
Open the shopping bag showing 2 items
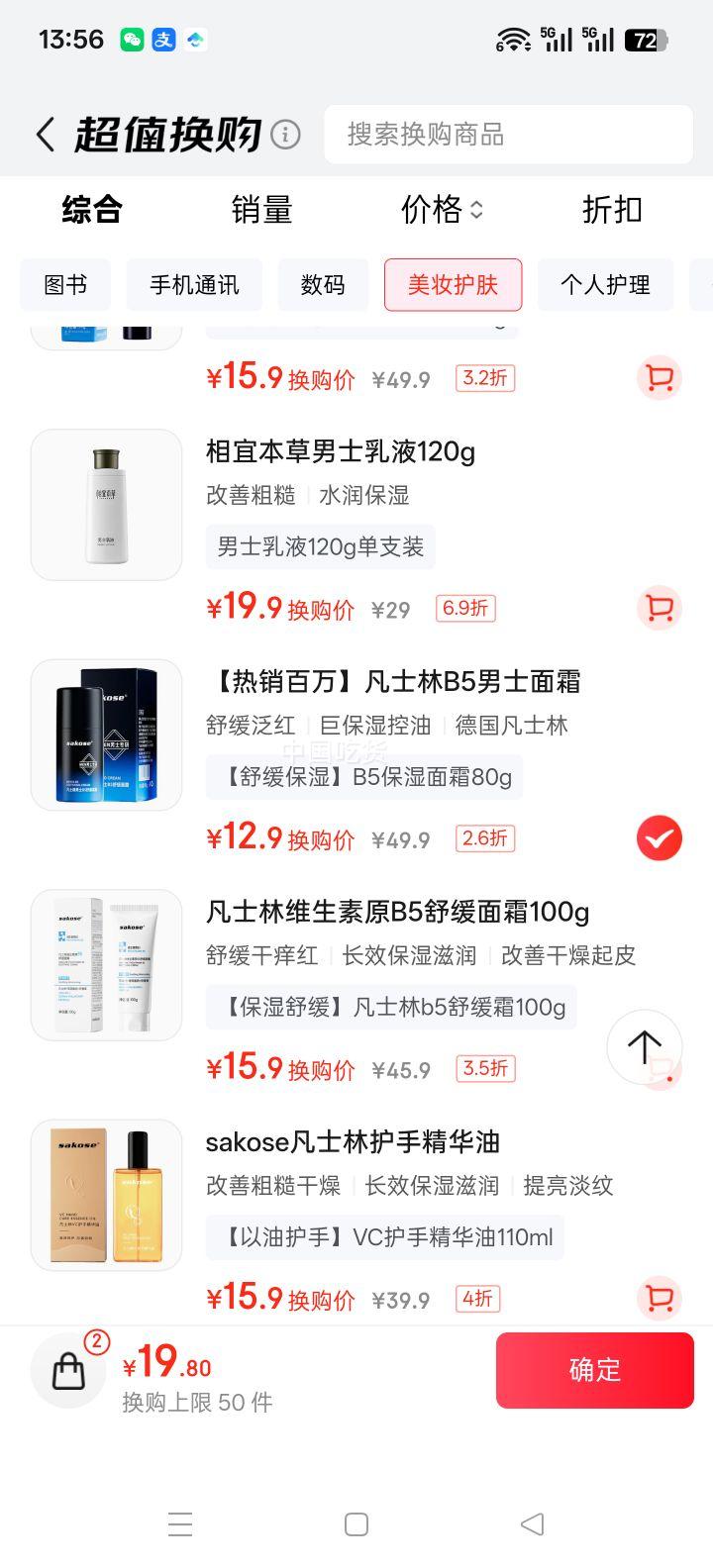(x=67, y=1370)
